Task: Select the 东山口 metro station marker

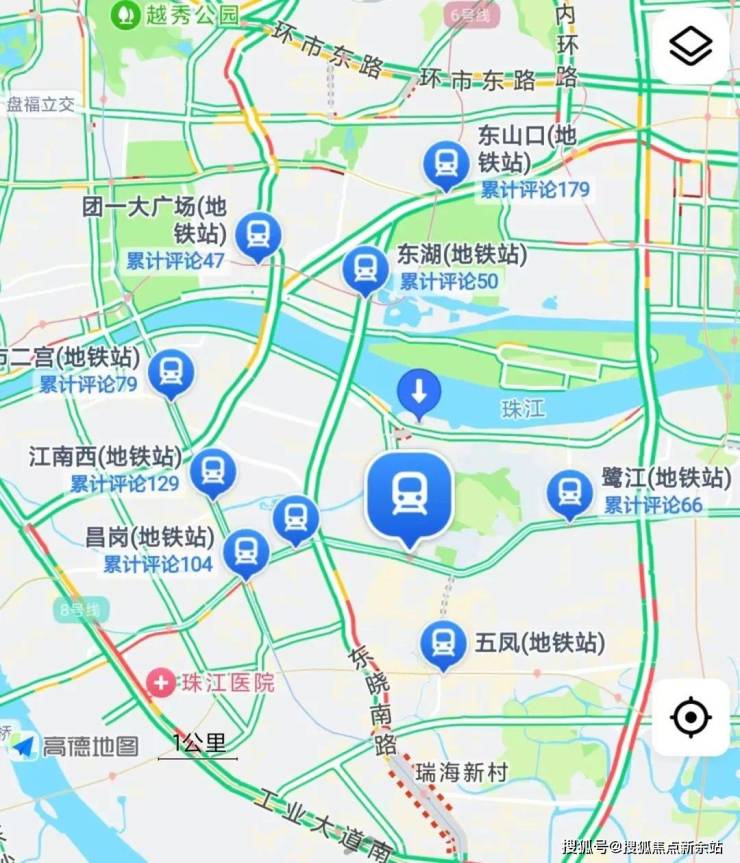Action: coord(446,163)
